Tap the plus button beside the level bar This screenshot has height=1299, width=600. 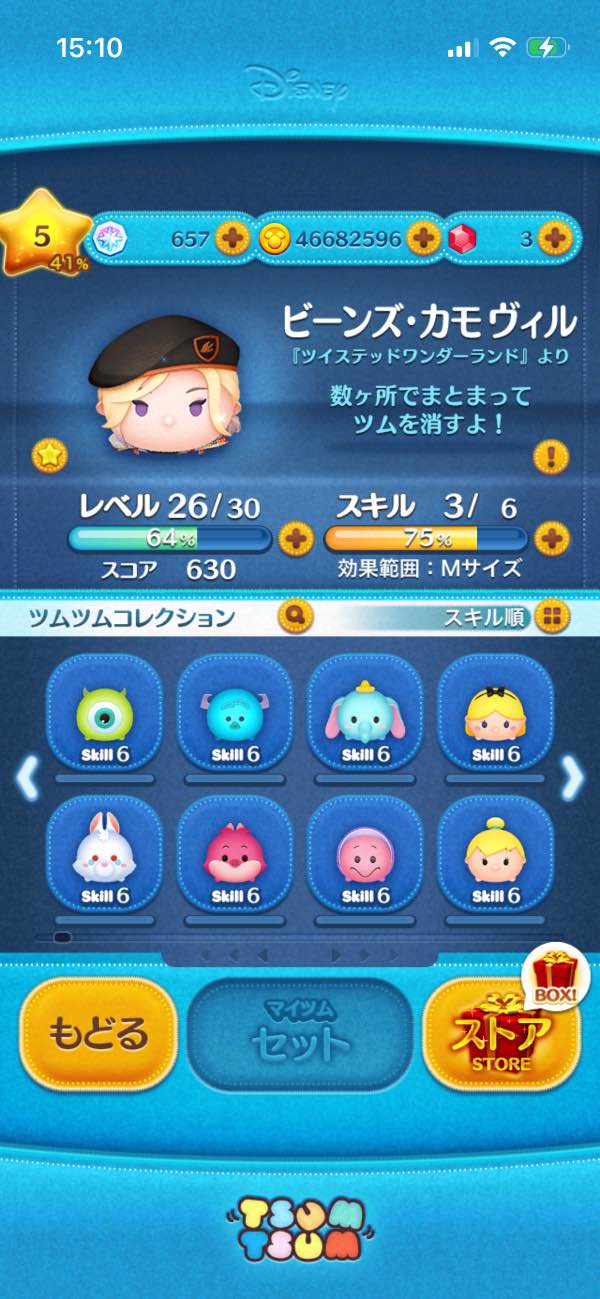tap(295, 539)
